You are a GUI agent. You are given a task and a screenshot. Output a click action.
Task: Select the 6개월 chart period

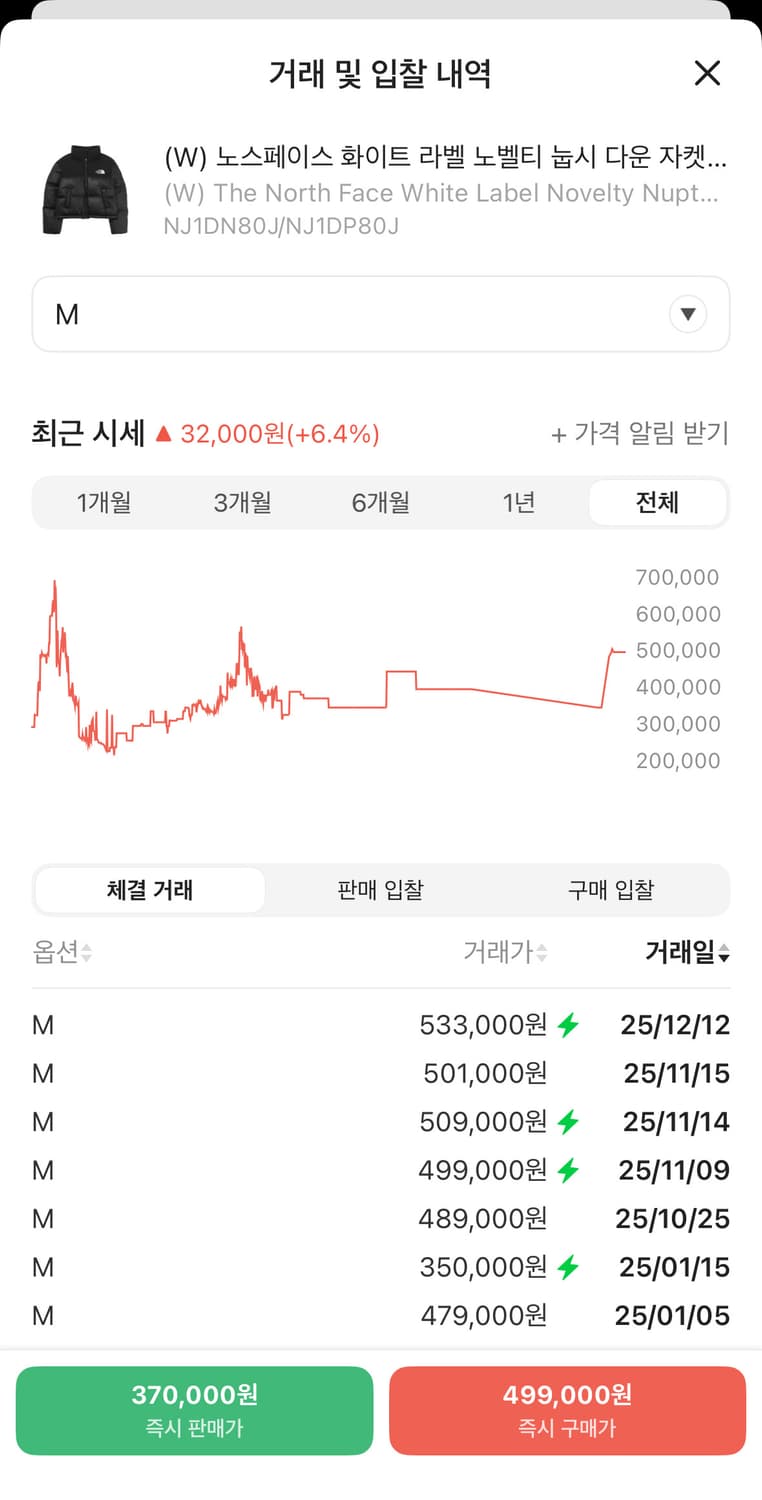(x=380, y=503)
